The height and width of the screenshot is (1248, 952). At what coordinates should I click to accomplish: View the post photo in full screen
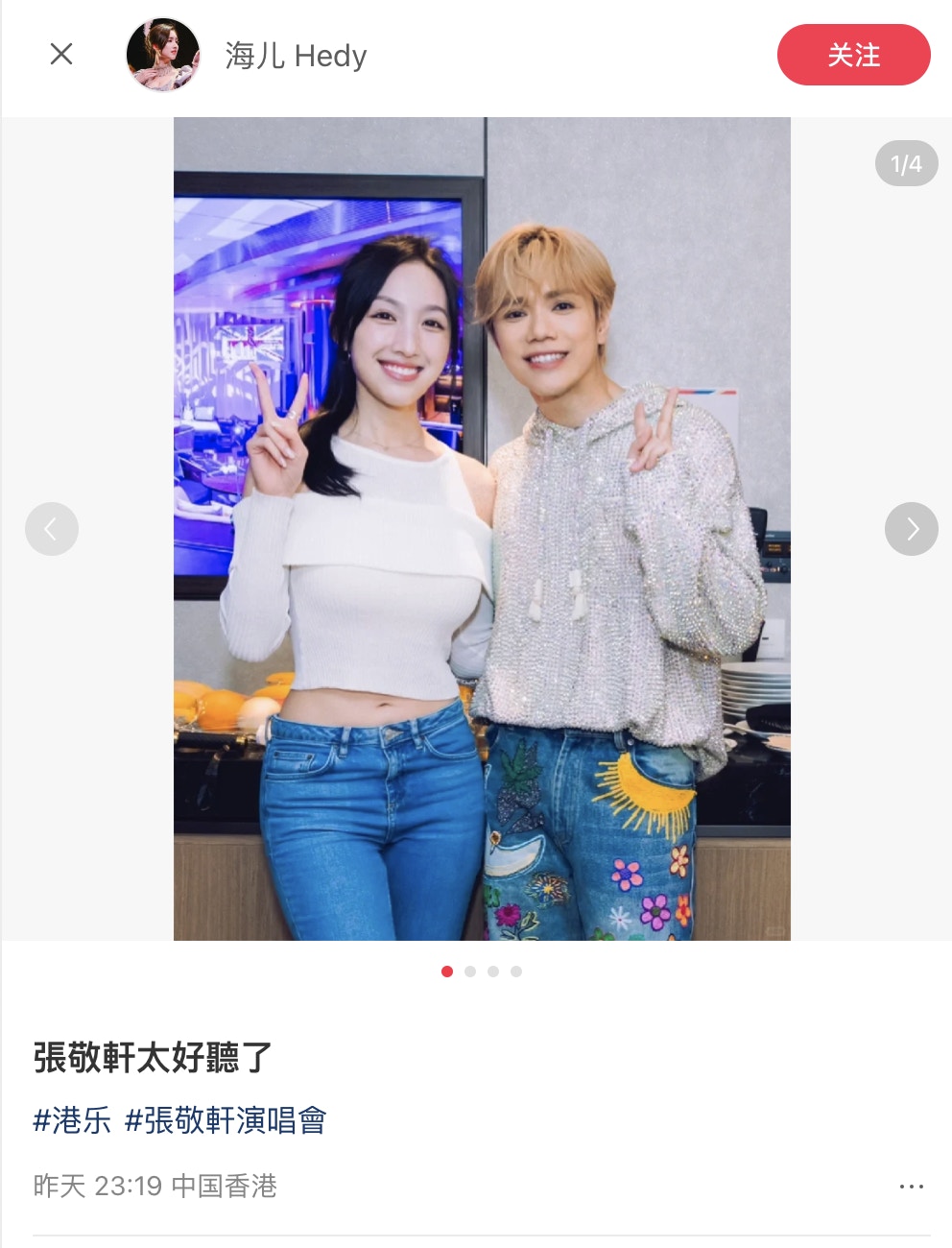(482, 528)
